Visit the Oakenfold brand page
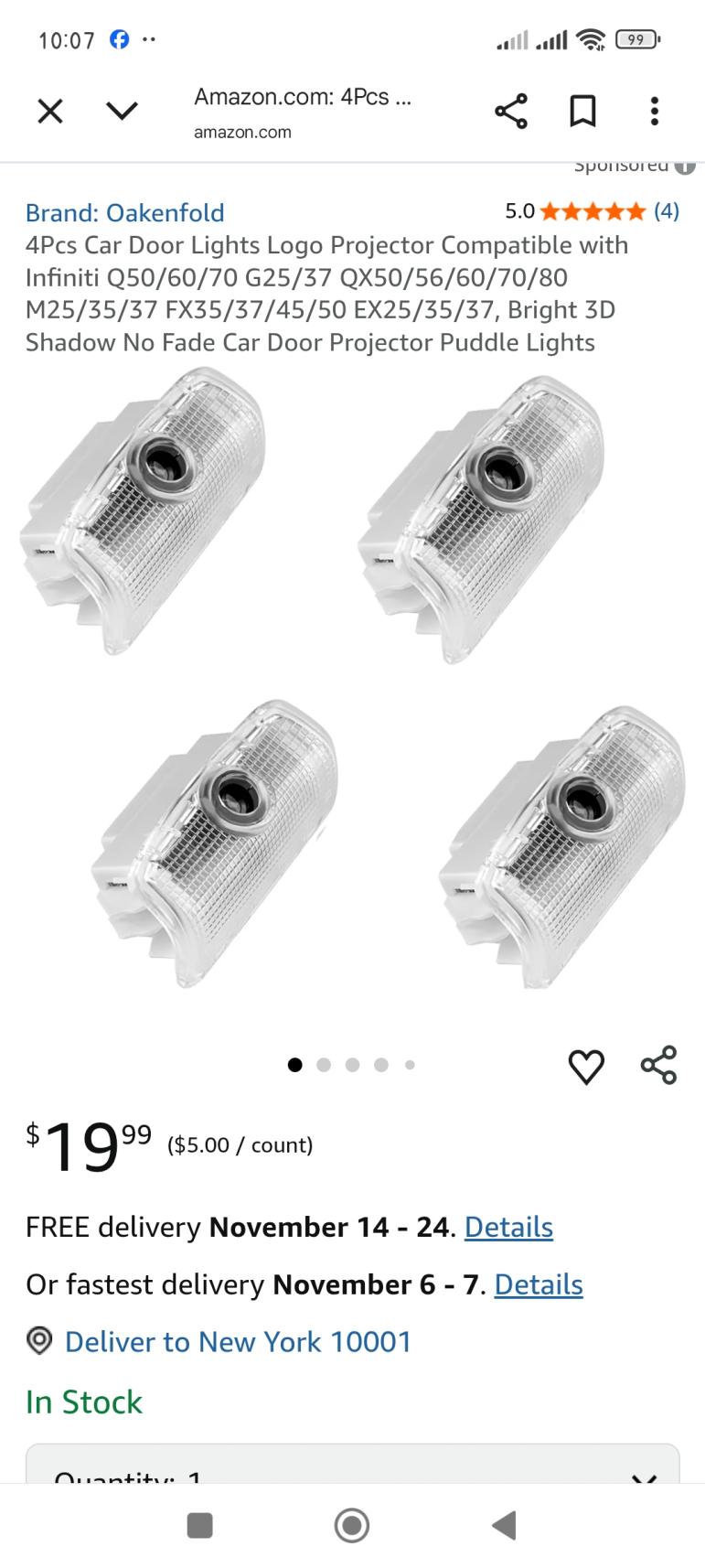The image size is (705, 1568). (124, 212)
